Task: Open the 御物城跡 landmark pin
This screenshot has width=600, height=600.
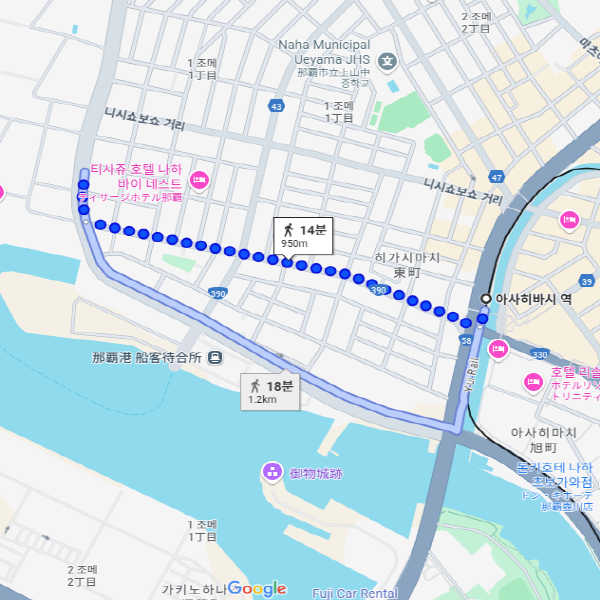Action: (271, 471)
